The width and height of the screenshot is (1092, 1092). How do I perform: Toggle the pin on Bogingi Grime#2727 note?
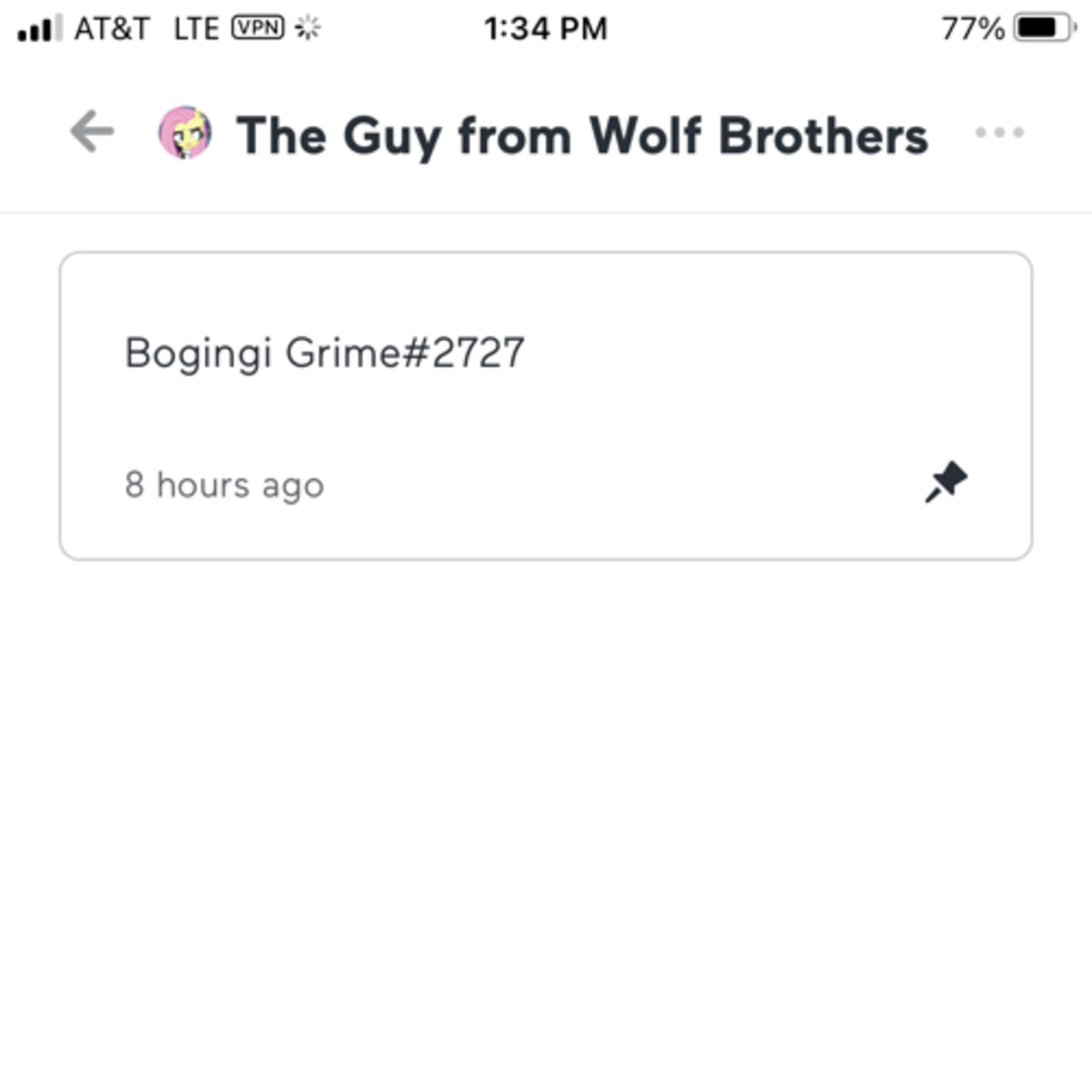coord(946,482)
